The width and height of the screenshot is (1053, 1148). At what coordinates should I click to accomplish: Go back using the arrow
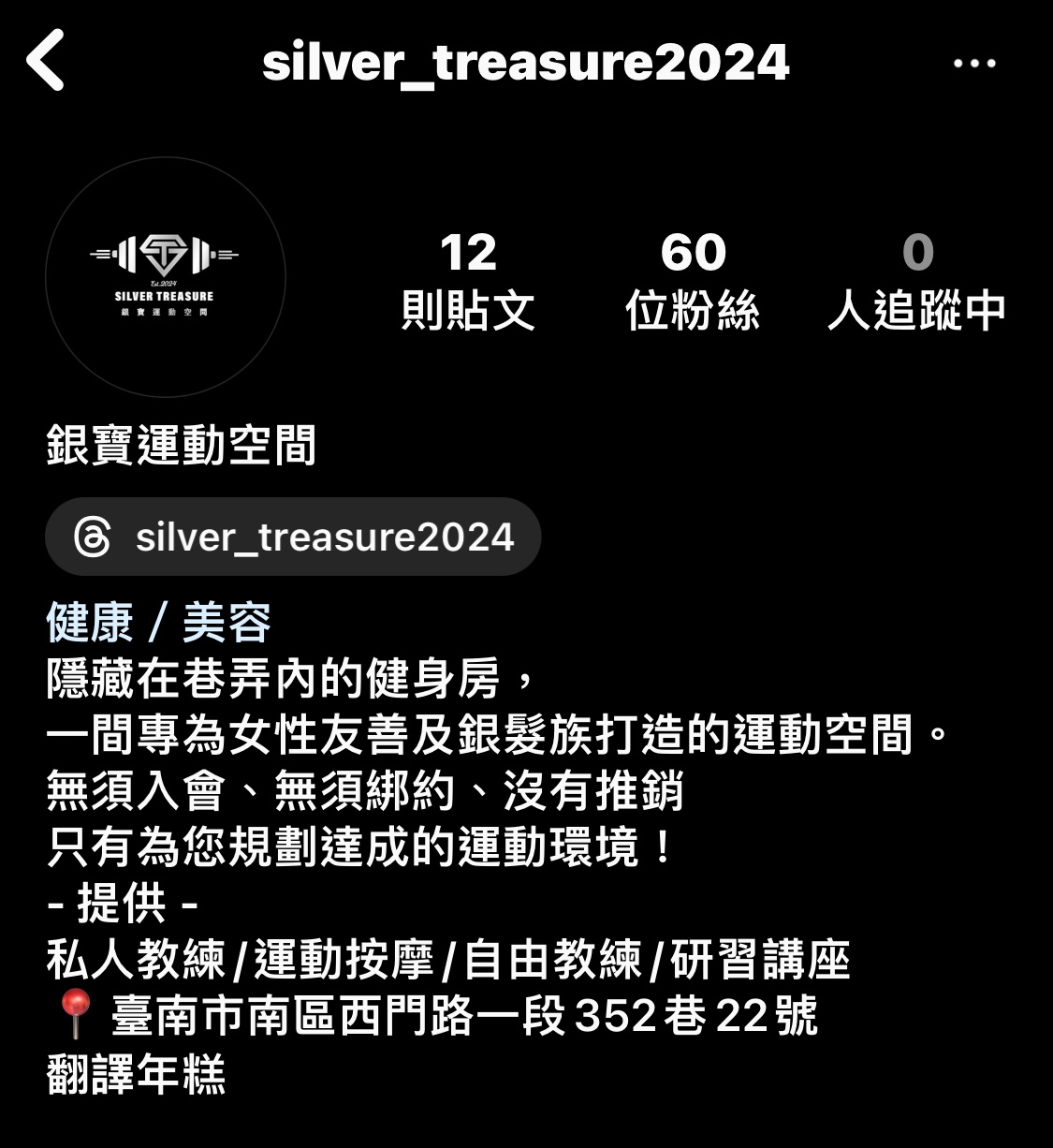(45, 61)
